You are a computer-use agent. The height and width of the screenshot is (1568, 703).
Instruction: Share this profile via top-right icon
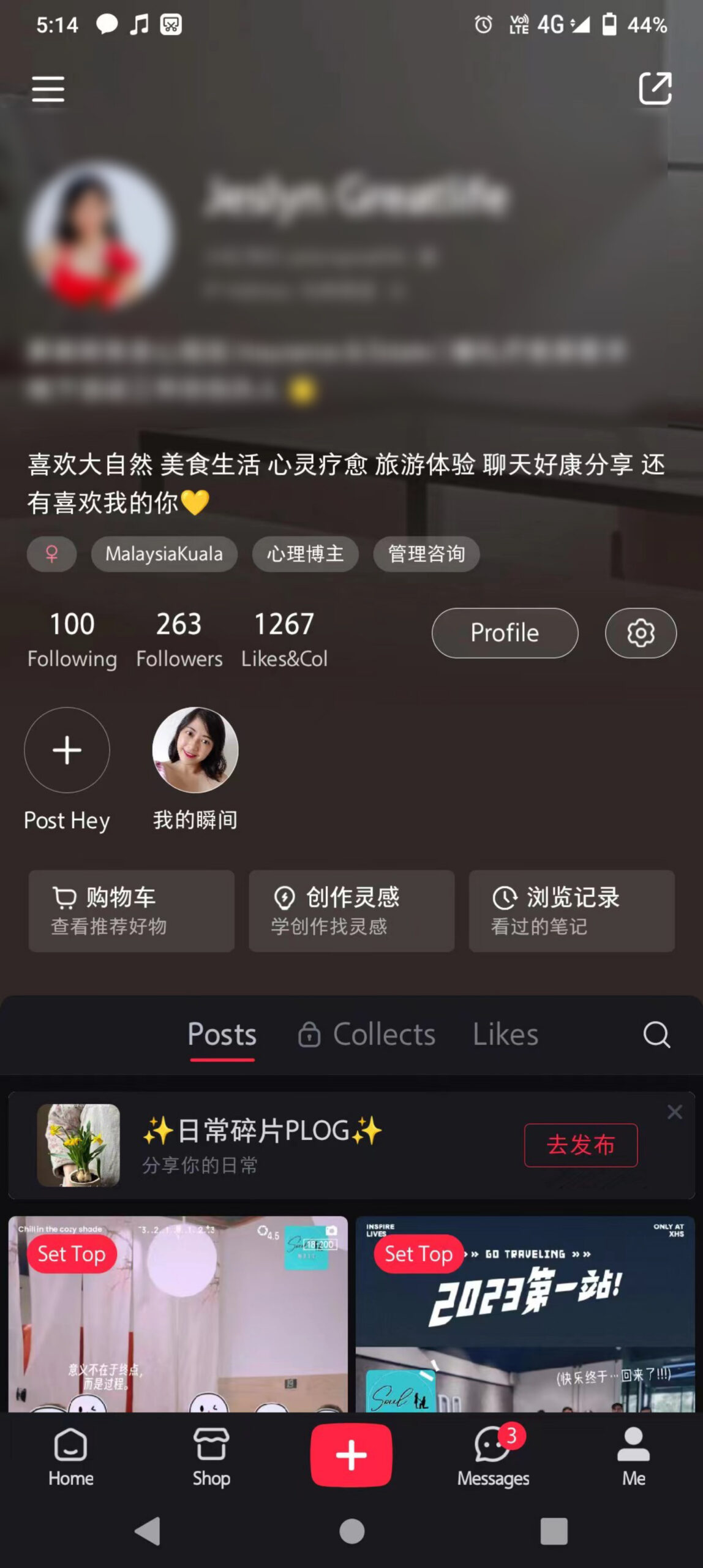(655, 89)
